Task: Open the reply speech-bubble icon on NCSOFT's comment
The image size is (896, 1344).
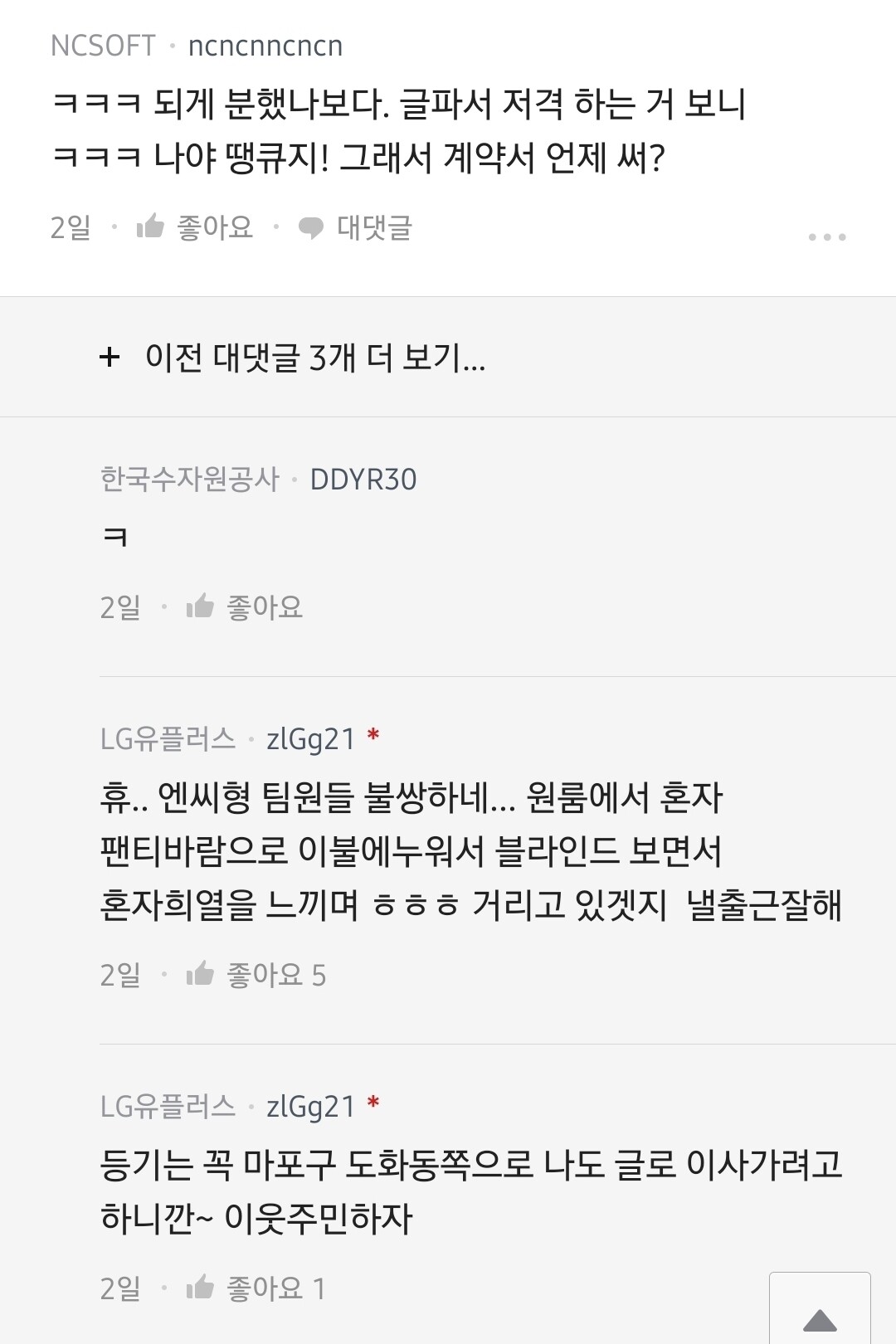Action: point(310,230)
